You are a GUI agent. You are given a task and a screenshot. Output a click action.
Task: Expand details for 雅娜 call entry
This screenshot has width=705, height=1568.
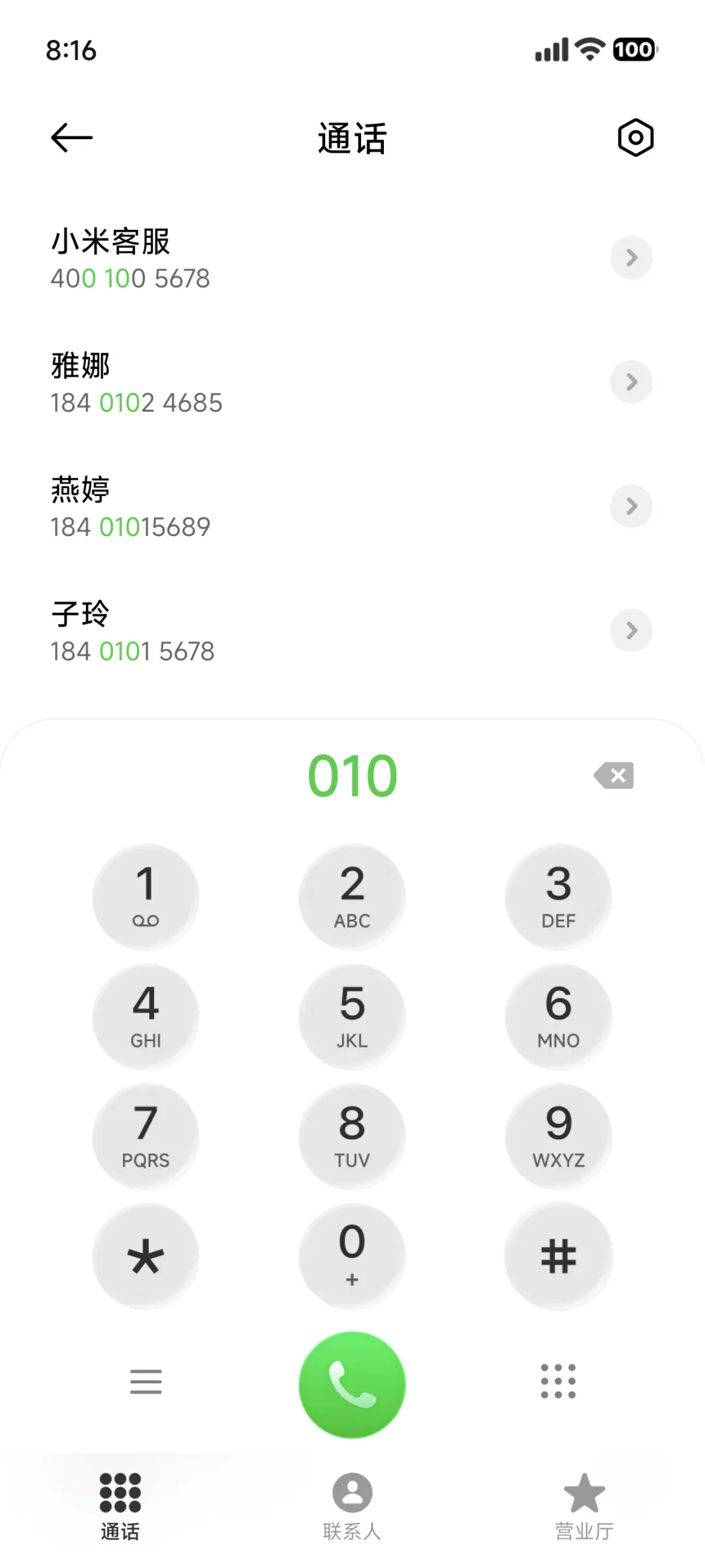(631, 382)
